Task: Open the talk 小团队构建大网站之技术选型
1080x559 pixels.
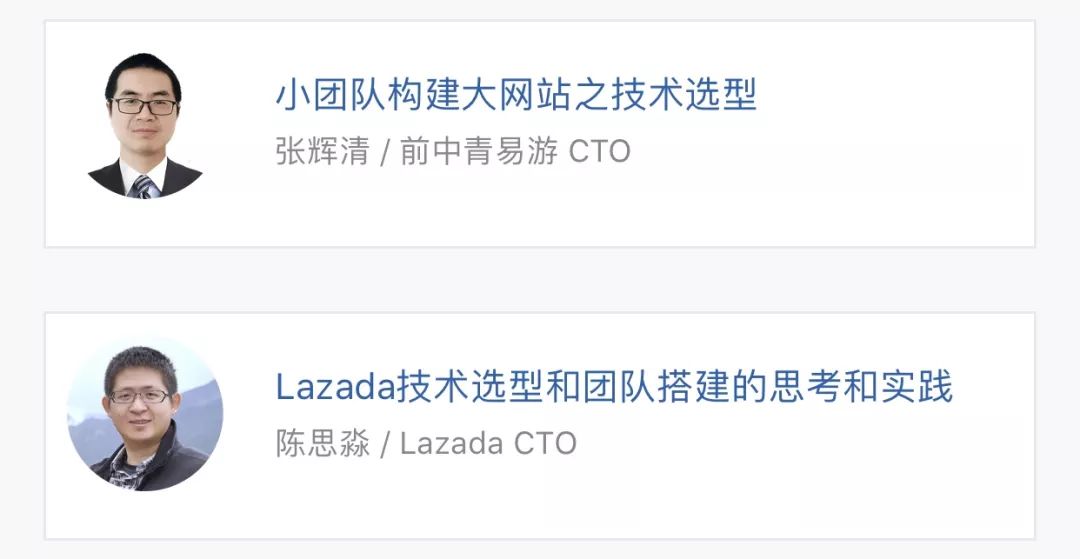Action: pos(515,96)
